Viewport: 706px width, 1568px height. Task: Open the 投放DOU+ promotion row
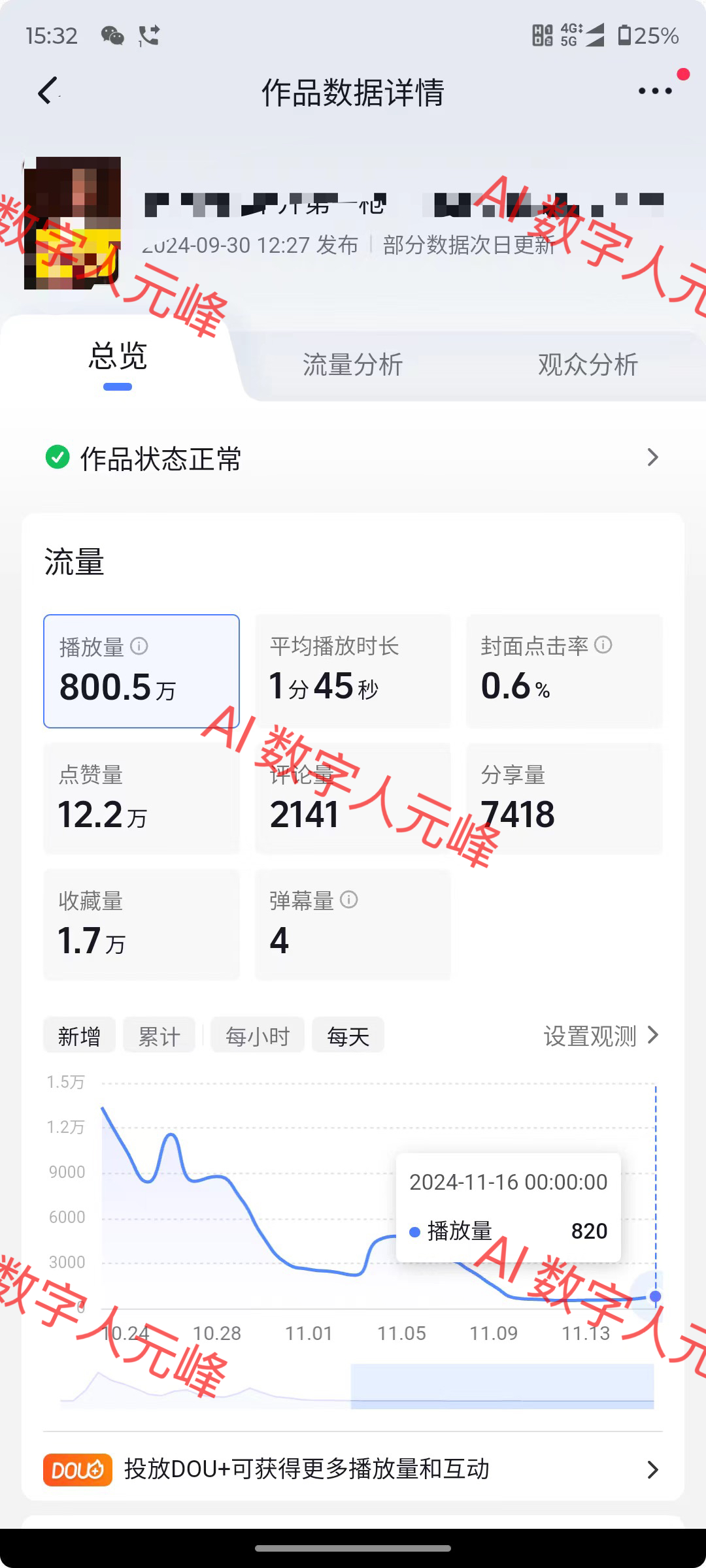353,1469
